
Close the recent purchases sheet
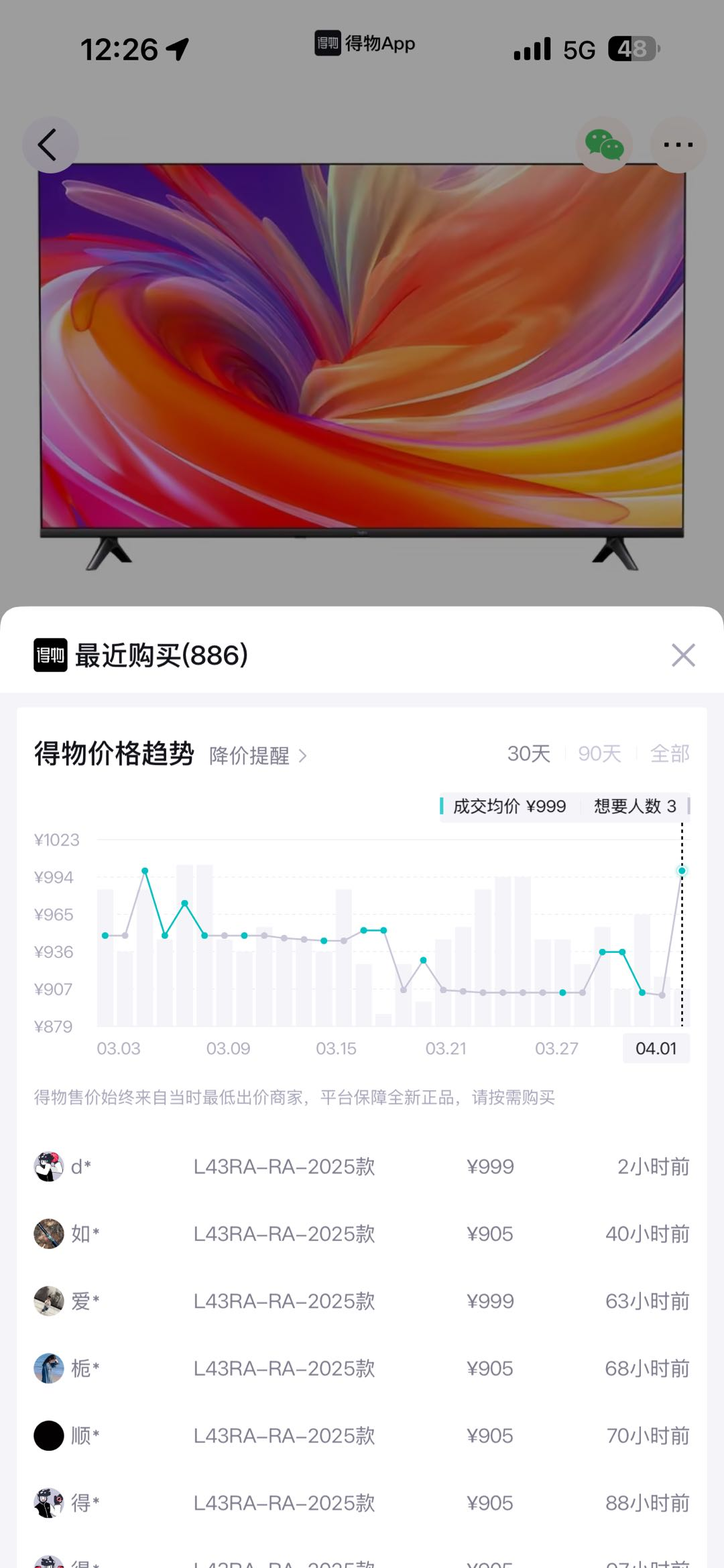point(683,655)
